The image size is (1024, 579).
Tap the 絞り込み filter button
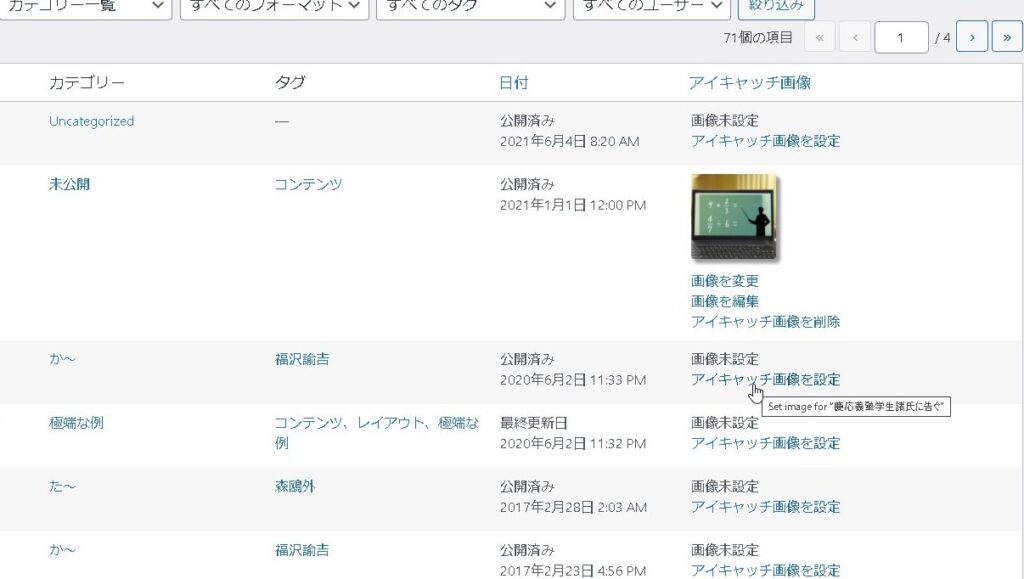(775, 6)
